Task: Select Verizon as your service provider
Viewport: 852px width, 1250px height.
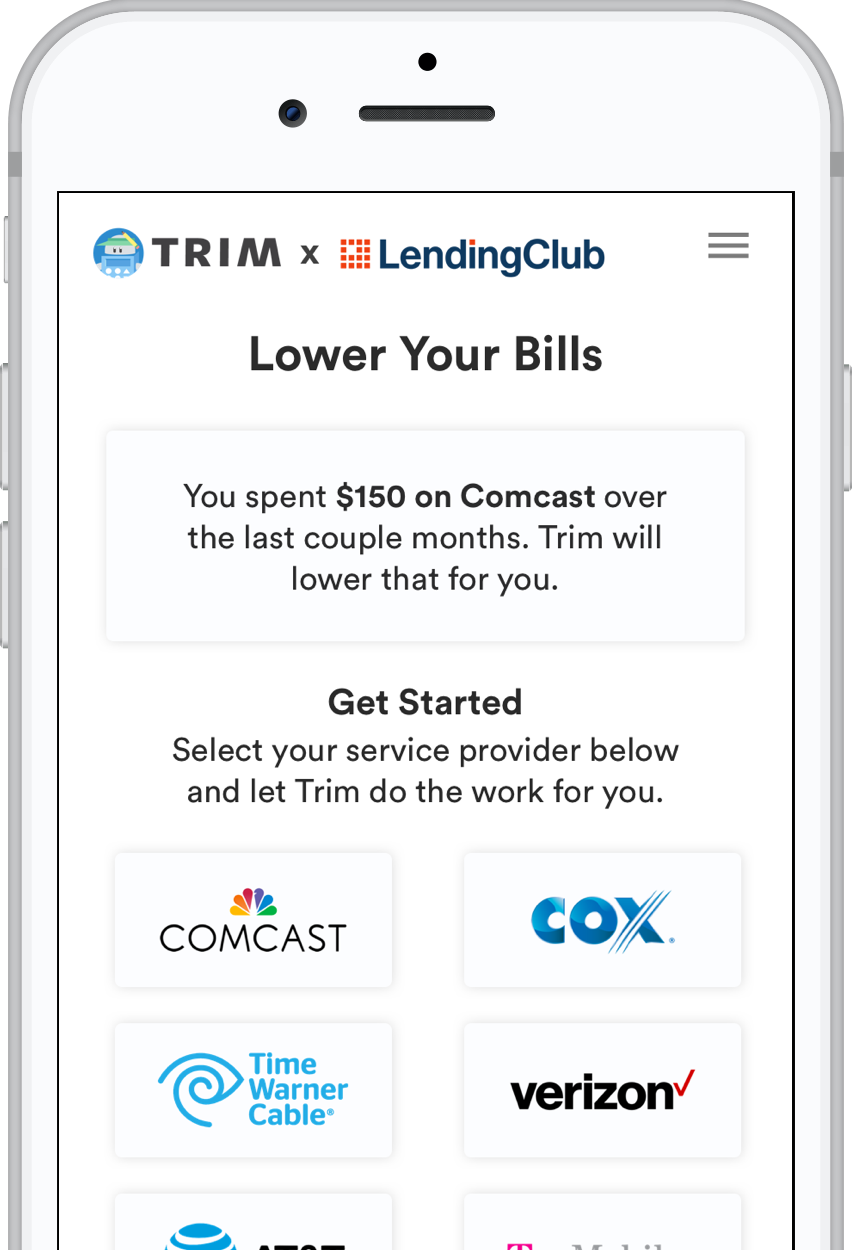Action: [x=601, y=1090]
